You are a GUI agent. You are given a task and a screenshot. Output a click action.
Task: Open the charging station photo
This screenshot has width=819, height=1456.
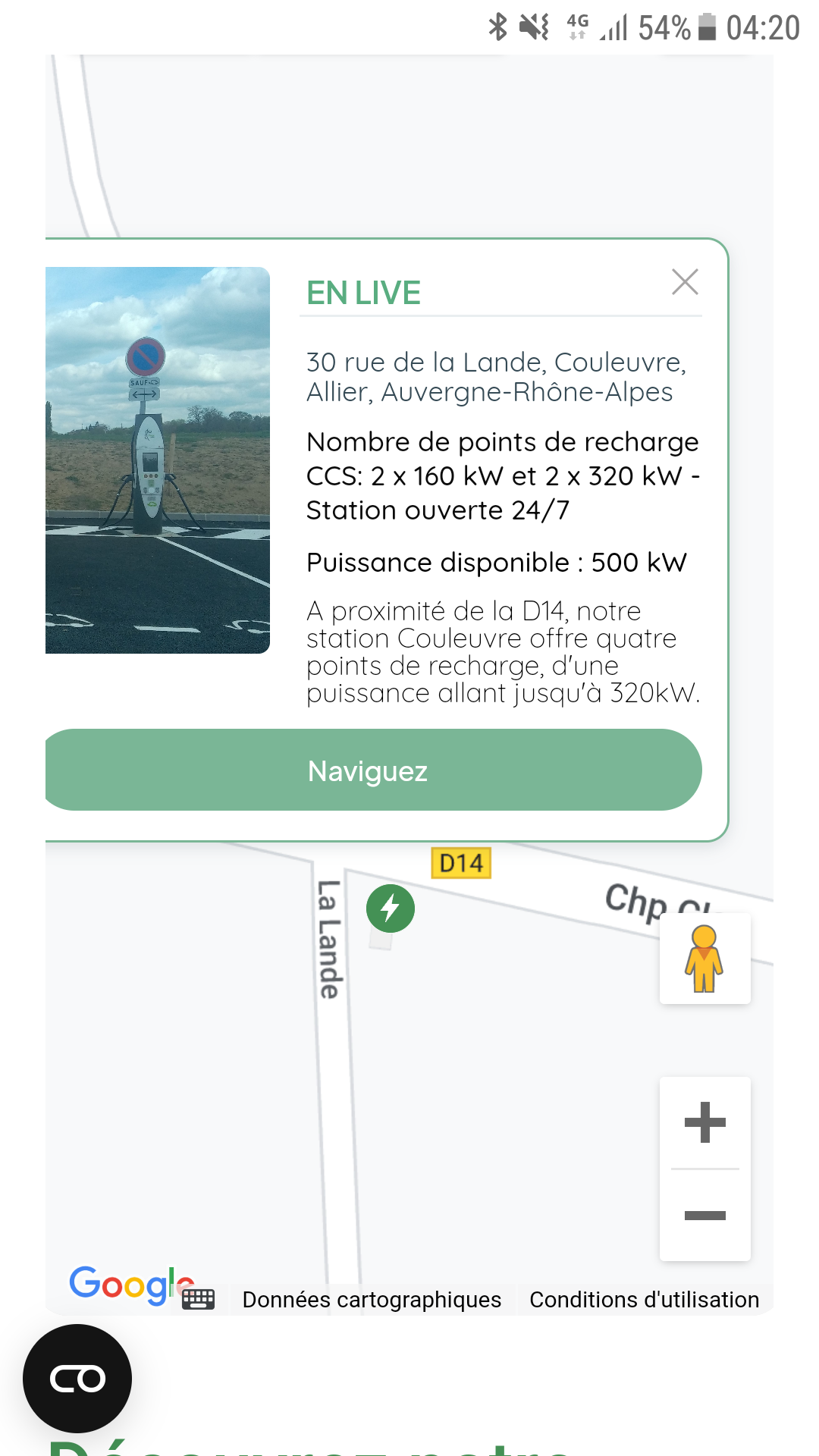(x=158, y=460)
